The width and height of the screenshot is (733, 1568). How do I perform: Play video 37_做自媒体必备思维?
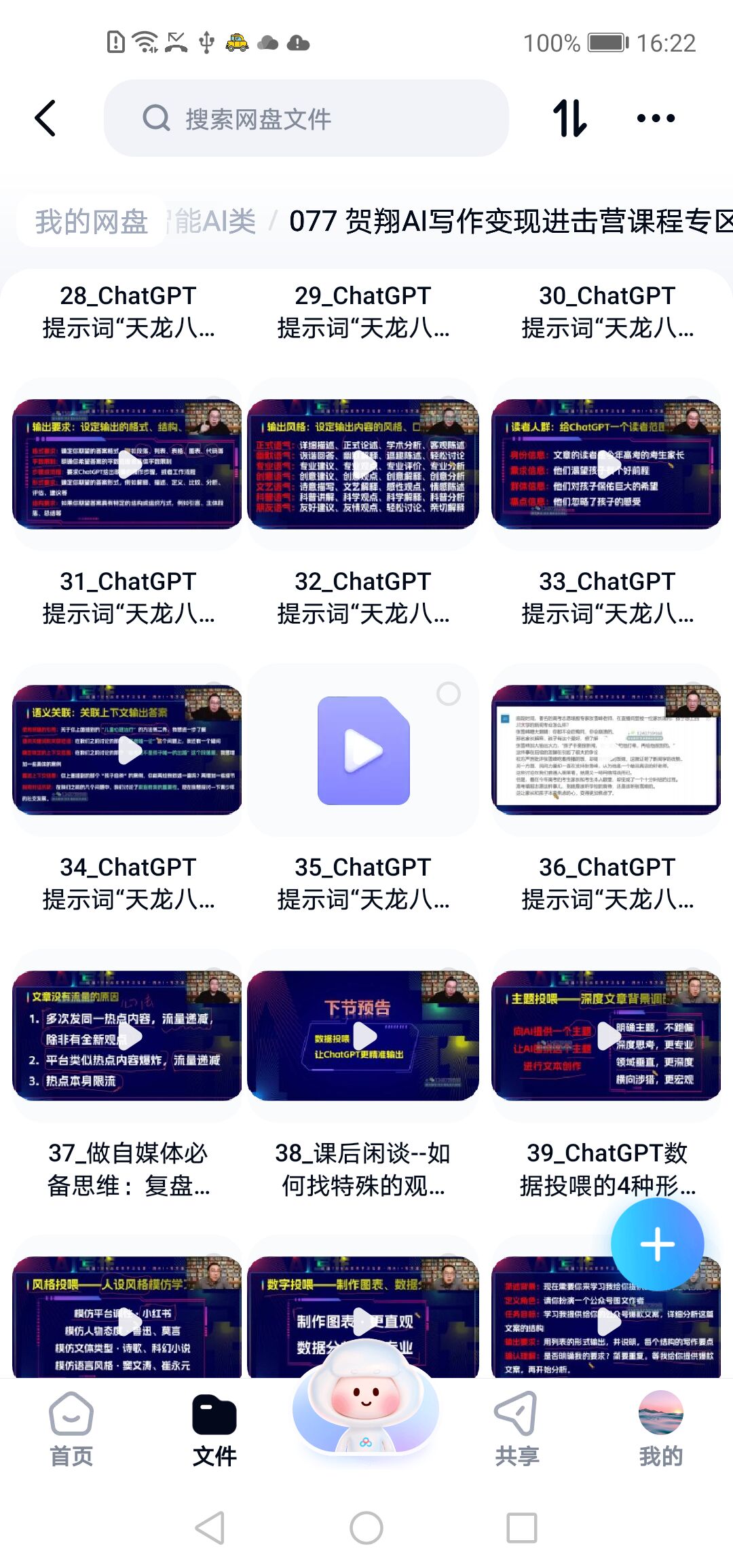(x=128, y=1036)
